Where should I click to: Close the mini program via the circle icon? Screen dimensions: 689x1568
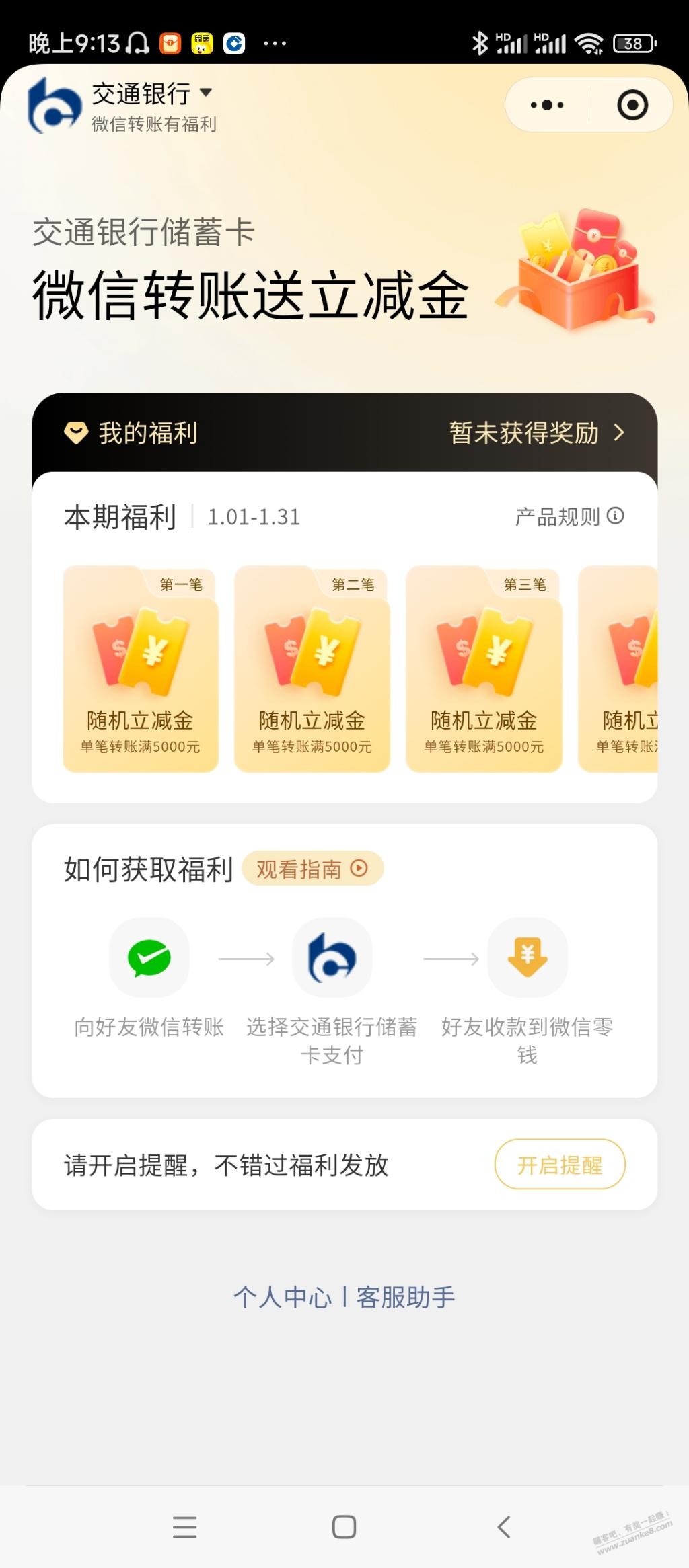632,105
